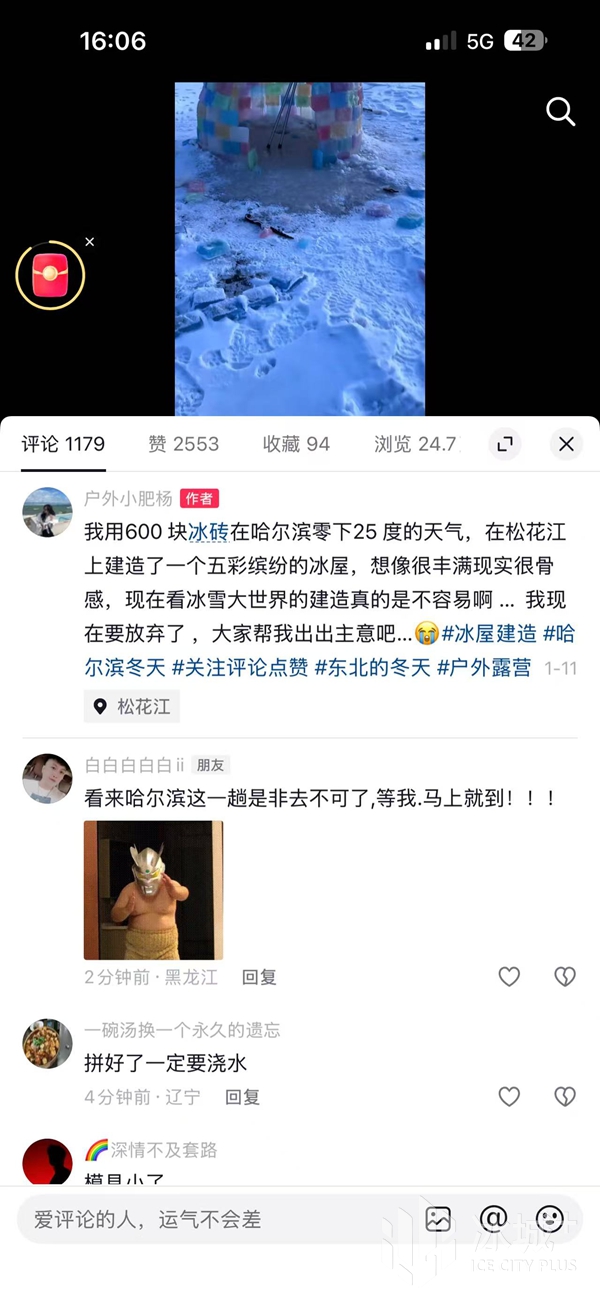Reply to 白白白白白ii's comment
This screenshot has height=1300, width=600.
(259, 977)
